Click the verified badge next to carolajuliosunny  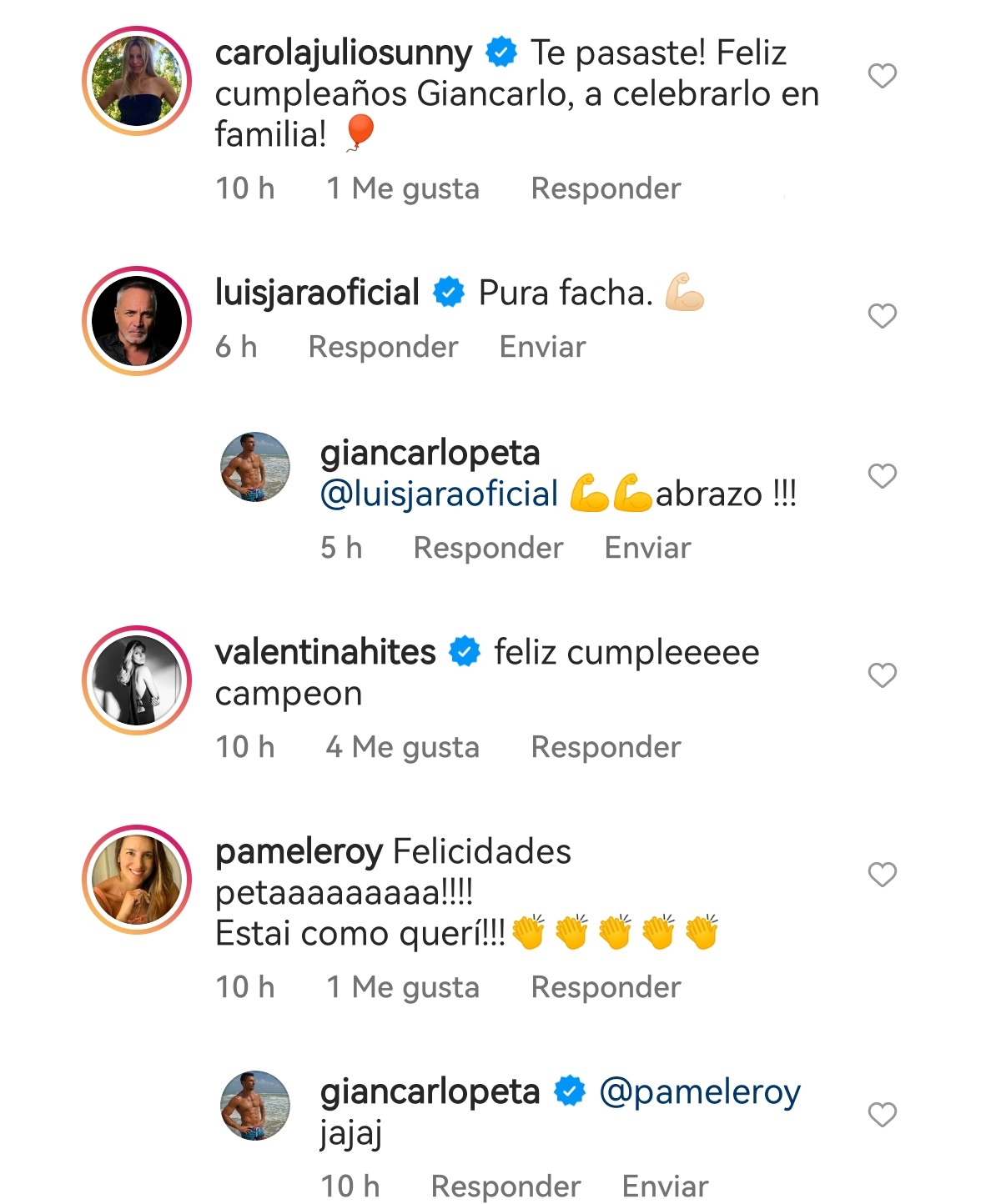pos(500,53)
